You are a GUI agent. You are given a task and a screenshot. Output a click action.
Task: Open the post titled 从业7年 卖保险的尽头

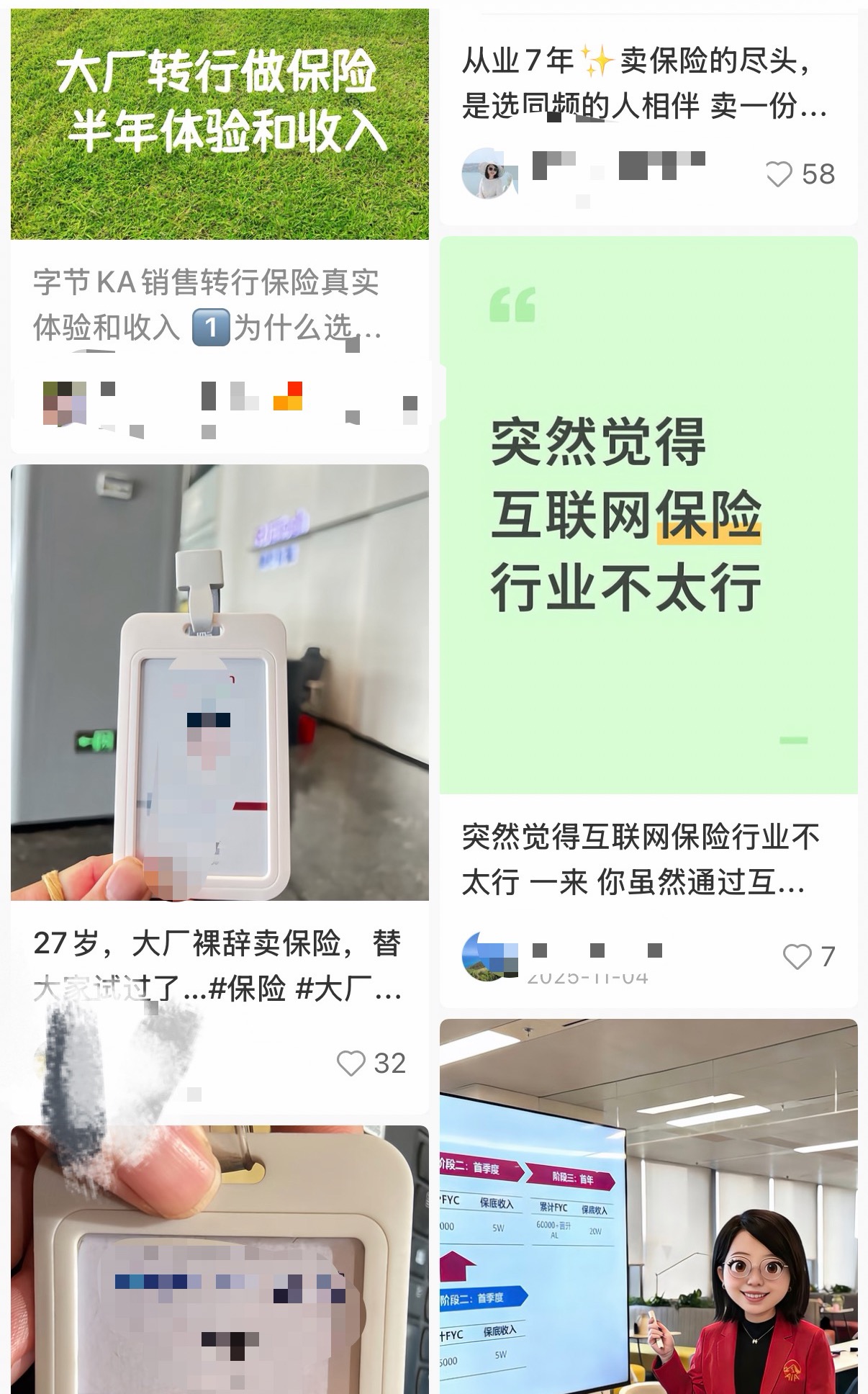[643, 84]
